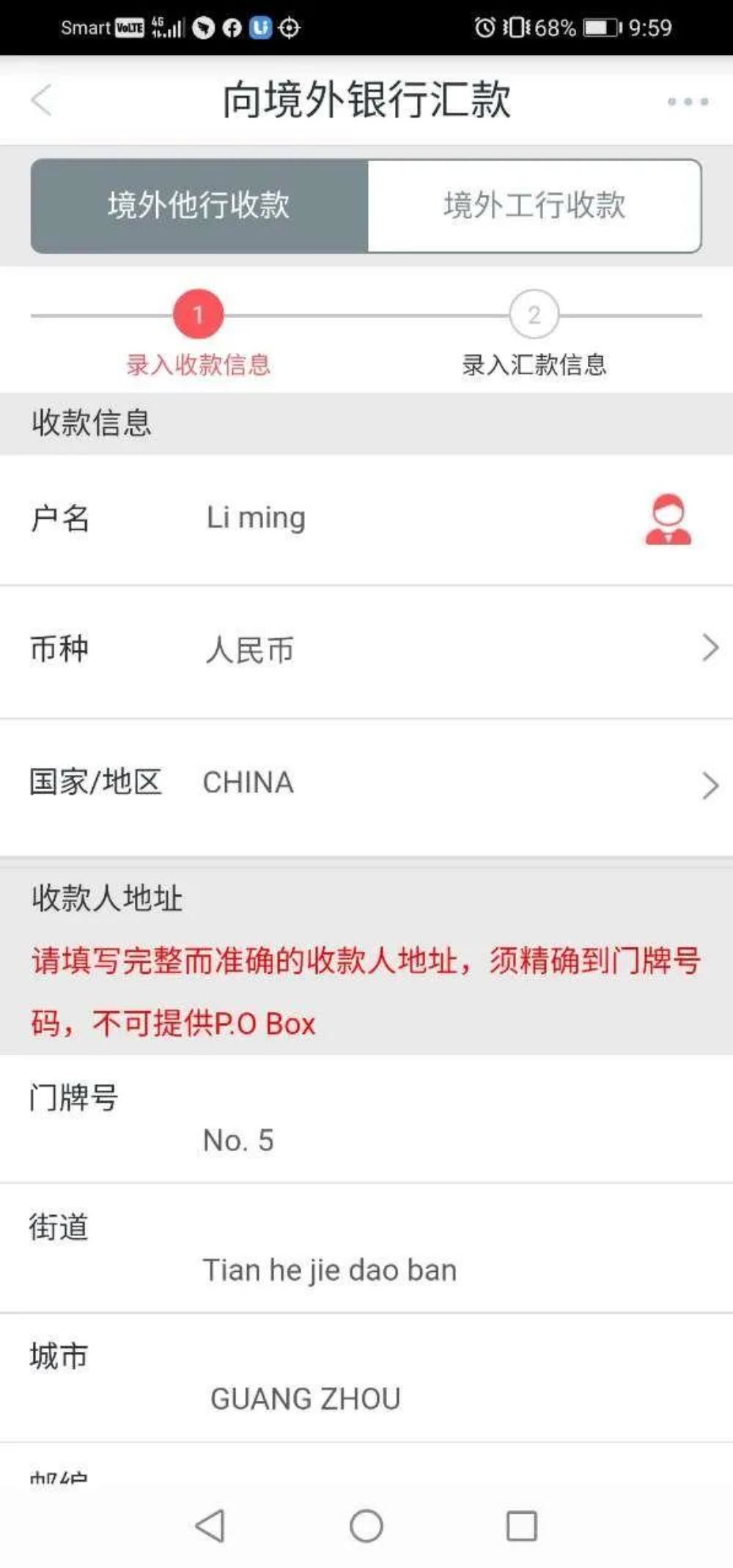Switch to the 境外工行收款 tab
733x1568 pixels.
tap(534, 206)
